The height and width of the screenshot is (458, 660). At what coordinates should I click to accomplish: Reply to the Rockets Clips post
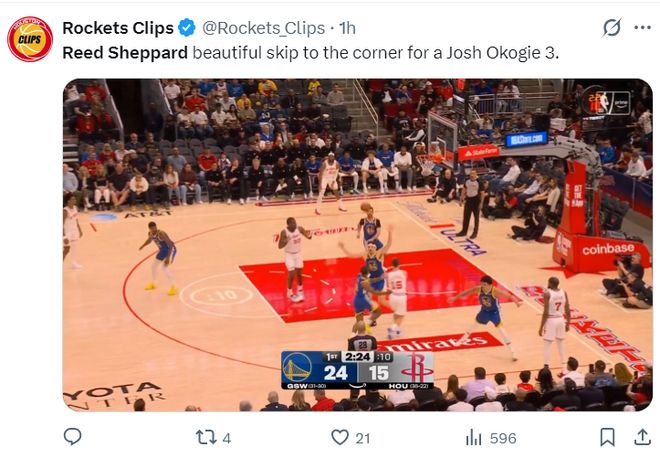click(72, 437)
